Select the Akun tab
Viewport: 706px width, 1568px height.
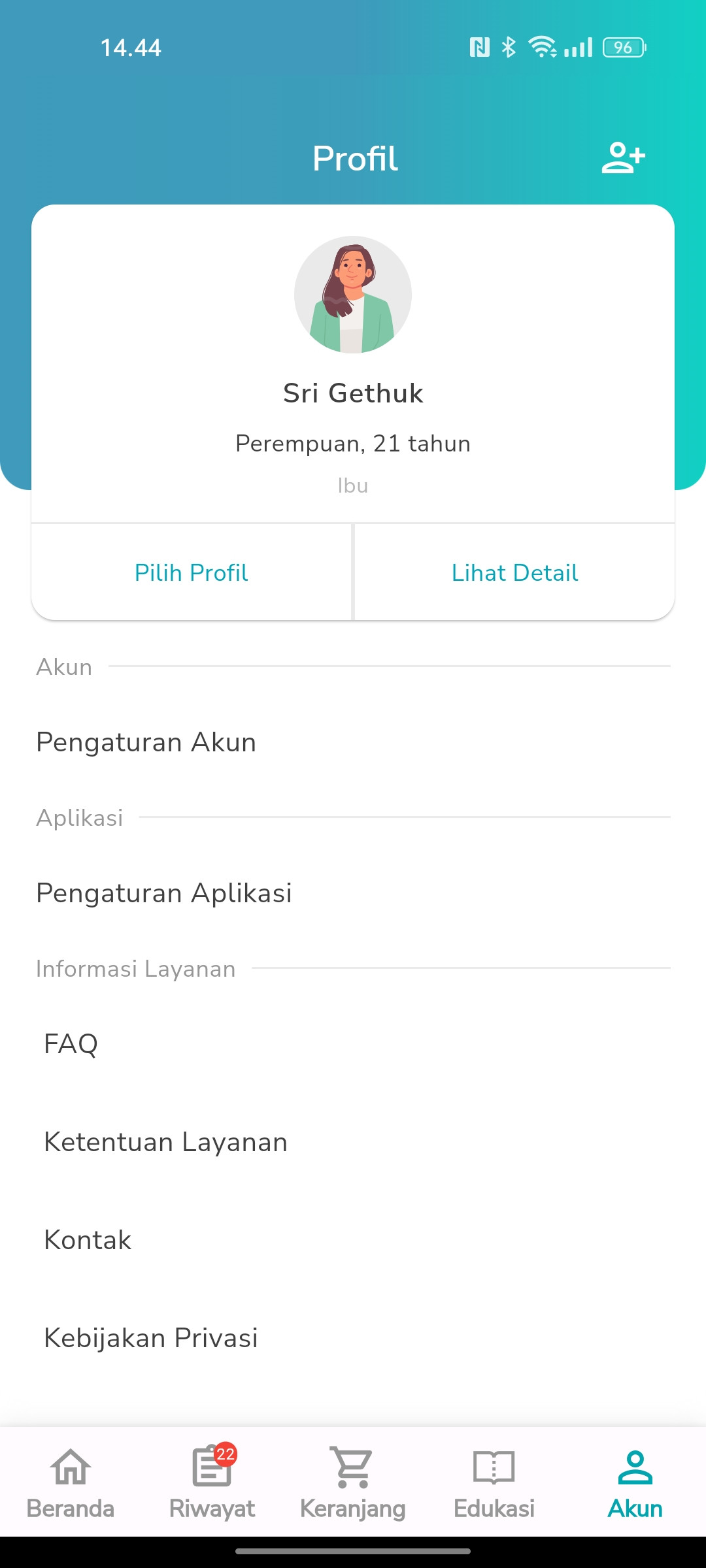point(635,1483)
